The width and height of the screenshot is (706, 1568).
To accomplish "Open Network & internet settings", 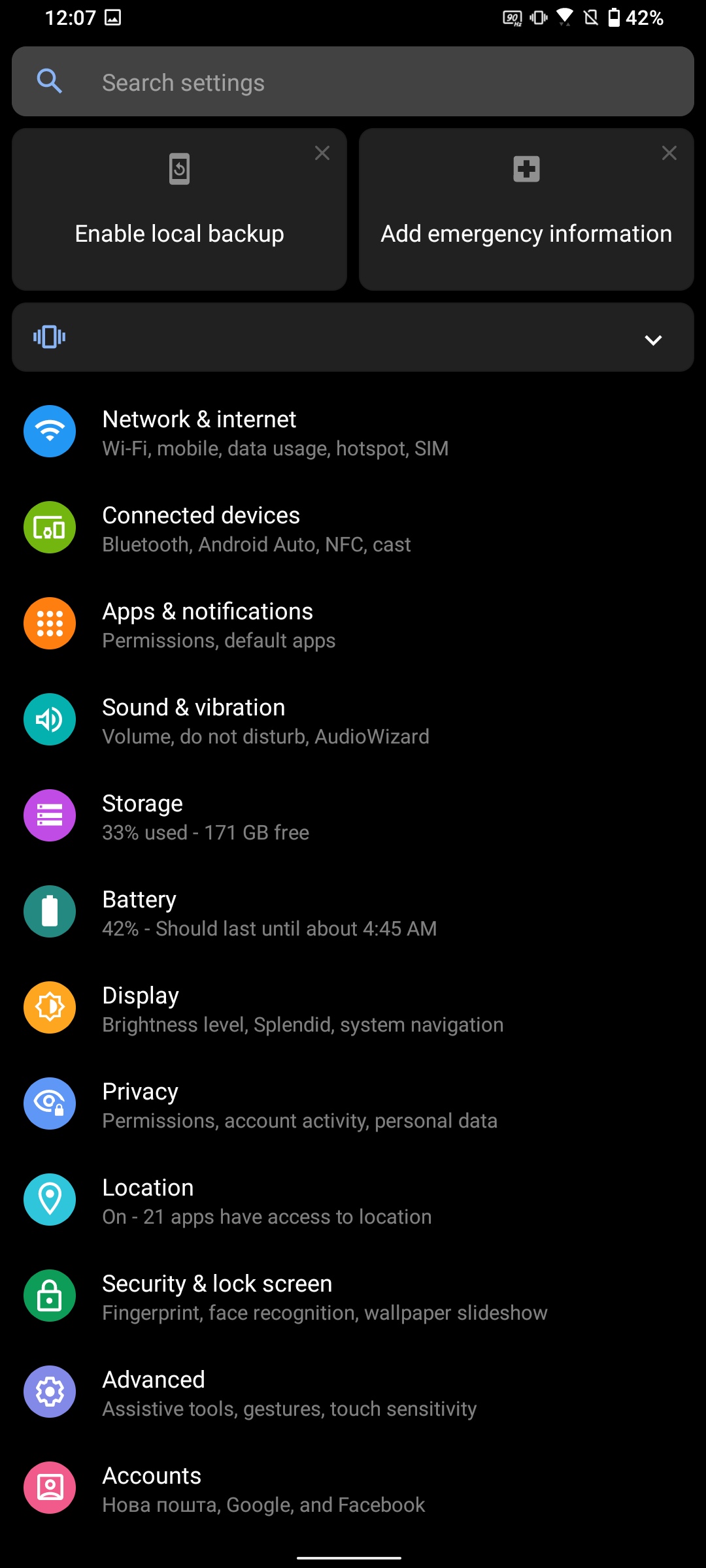I will [275, 433].
